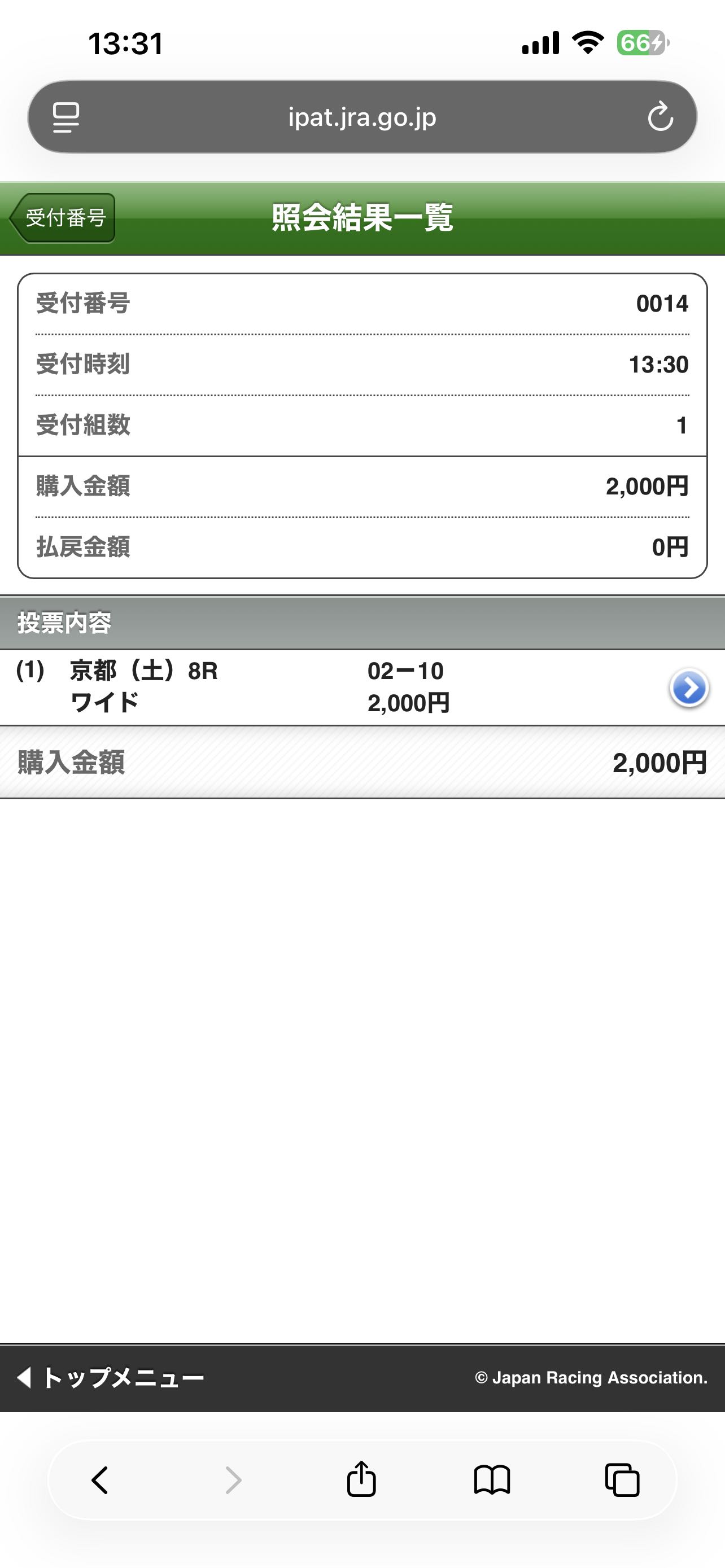Screen dimensions: 725x1568
Task: Reload the ipat.jra.go.jp page
Action: pos(660,117)
